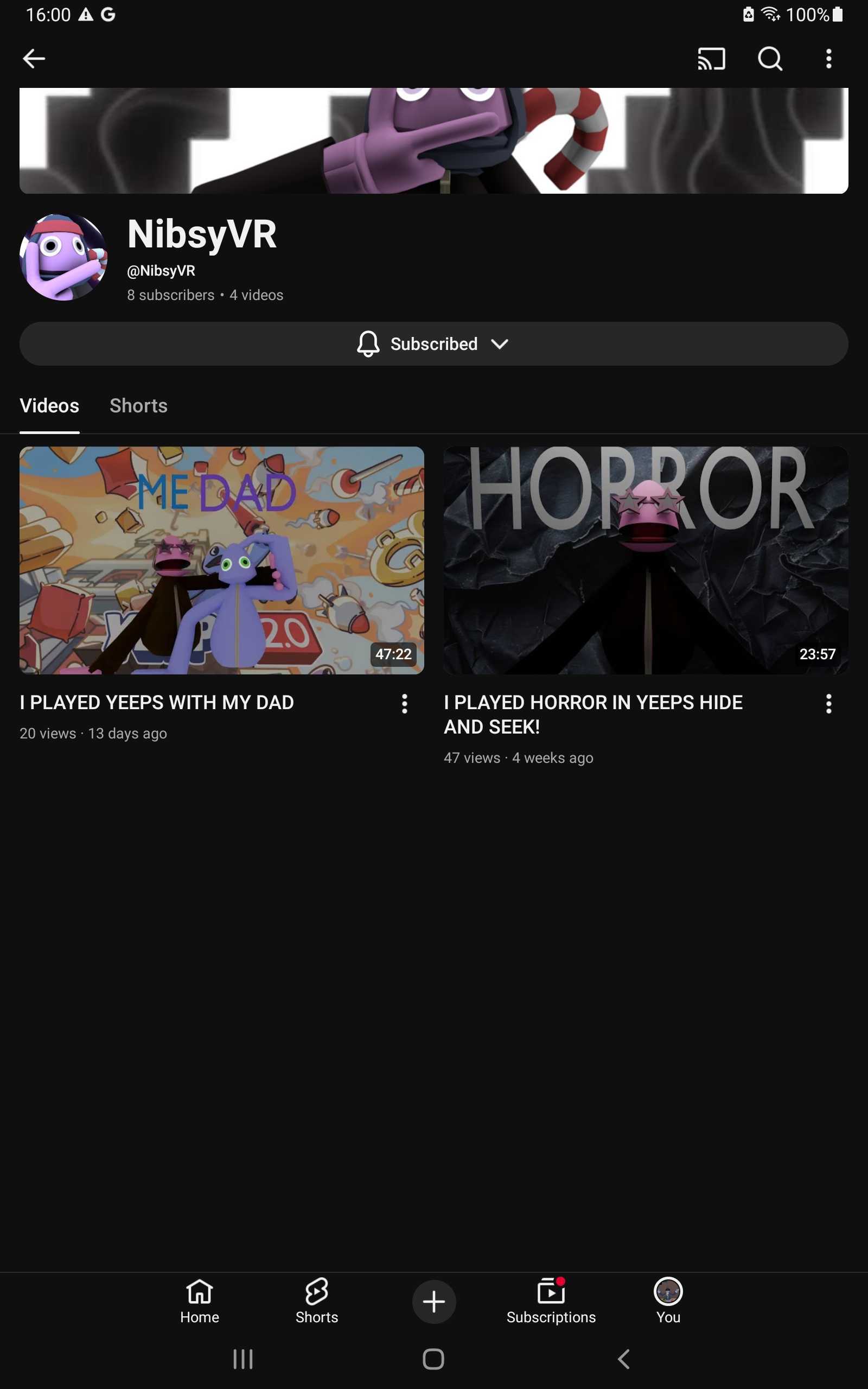
Task: Open the cast to device icon
Action: point(711,59)
